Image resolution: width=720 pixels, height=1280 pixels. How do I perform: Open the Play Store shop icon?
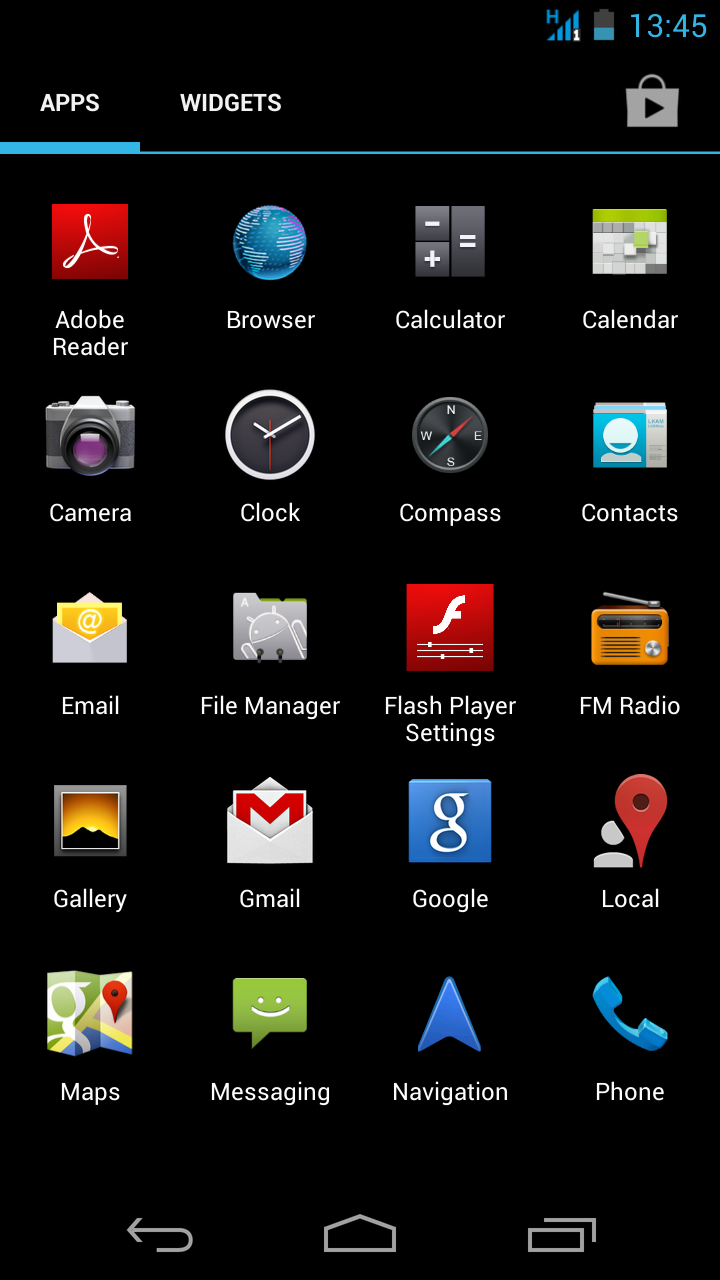(x=653, y=101)
